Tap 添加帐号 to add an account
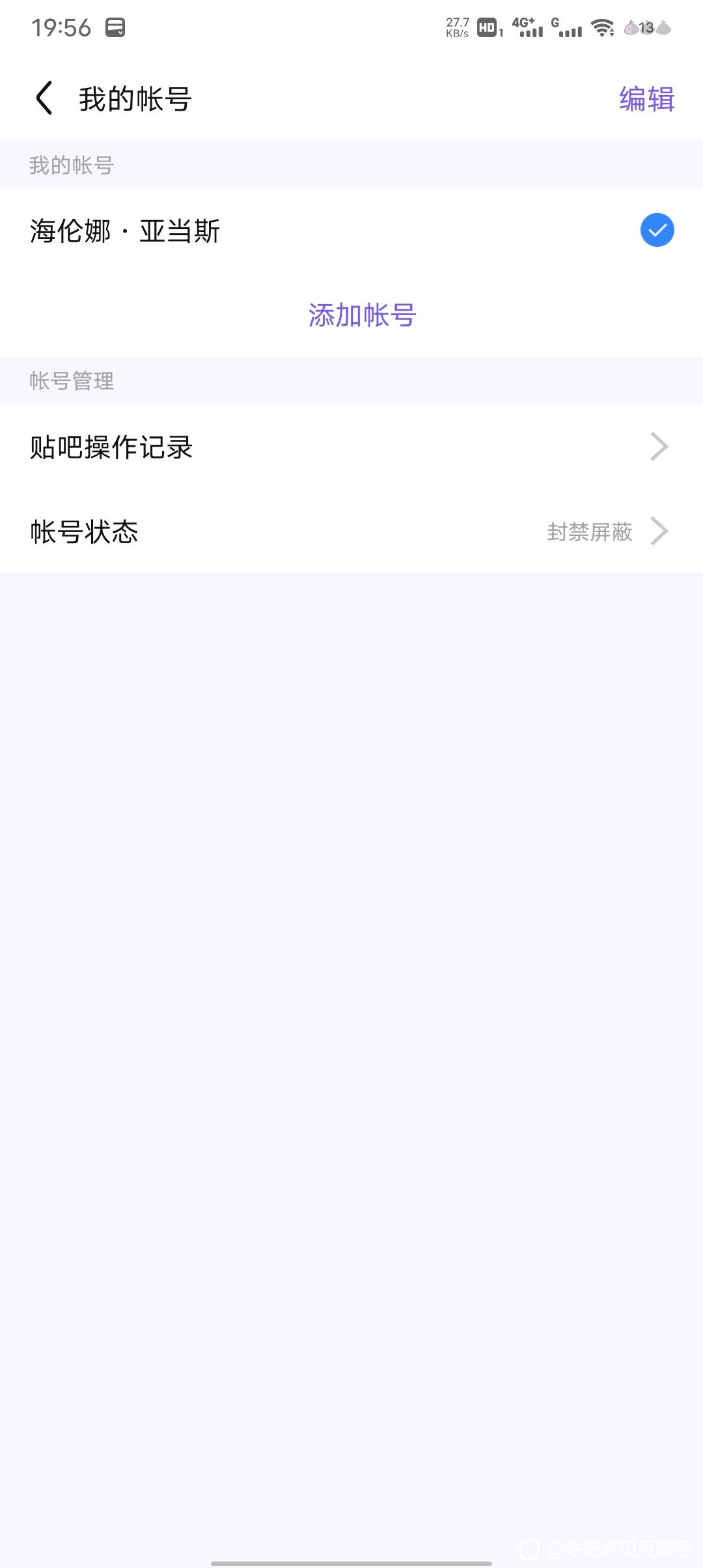 point(362,316)
